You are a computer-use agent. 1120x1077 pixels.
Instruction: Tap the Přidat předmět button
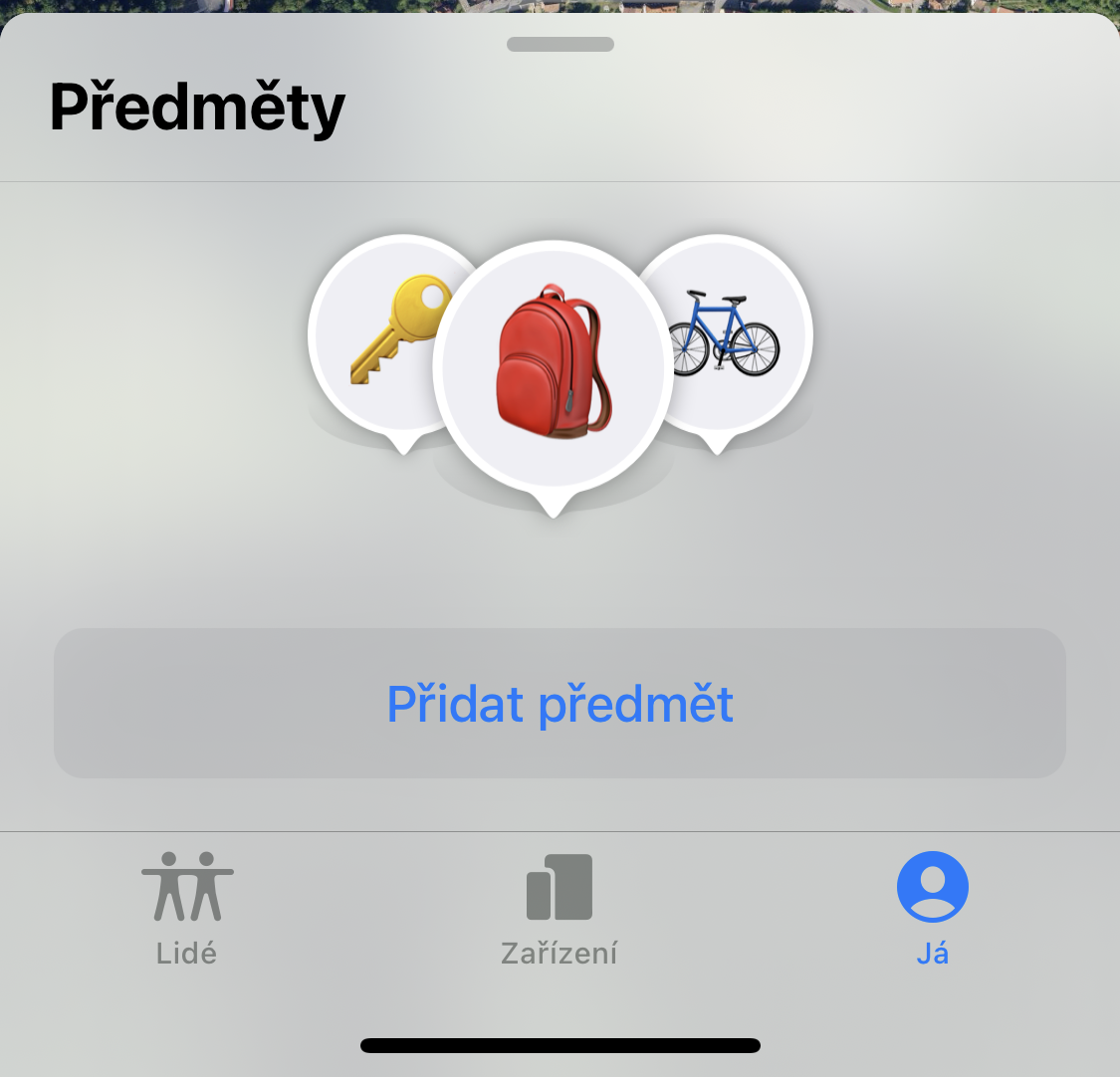coord(560,703)
